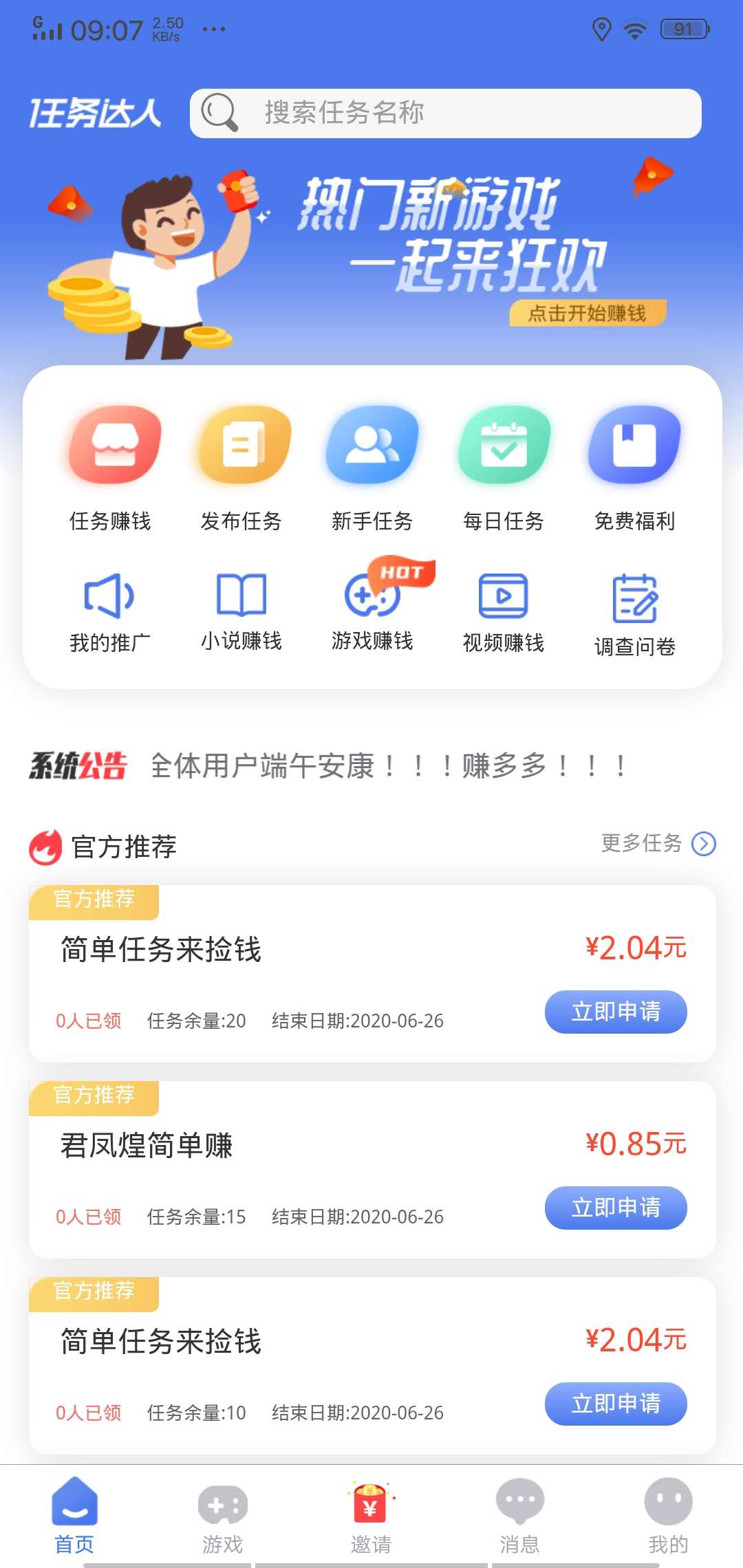Switch to the 消息 tab
Viewport: 743px width, 1568px height.
(519, 1516)
